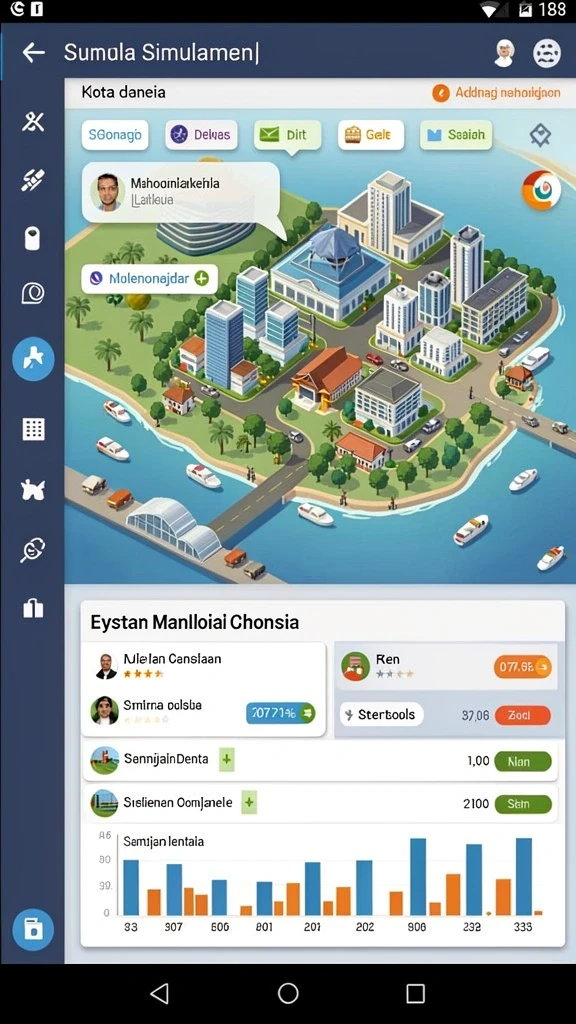Tap the save button at sidebar bottom

click(33, 929)
